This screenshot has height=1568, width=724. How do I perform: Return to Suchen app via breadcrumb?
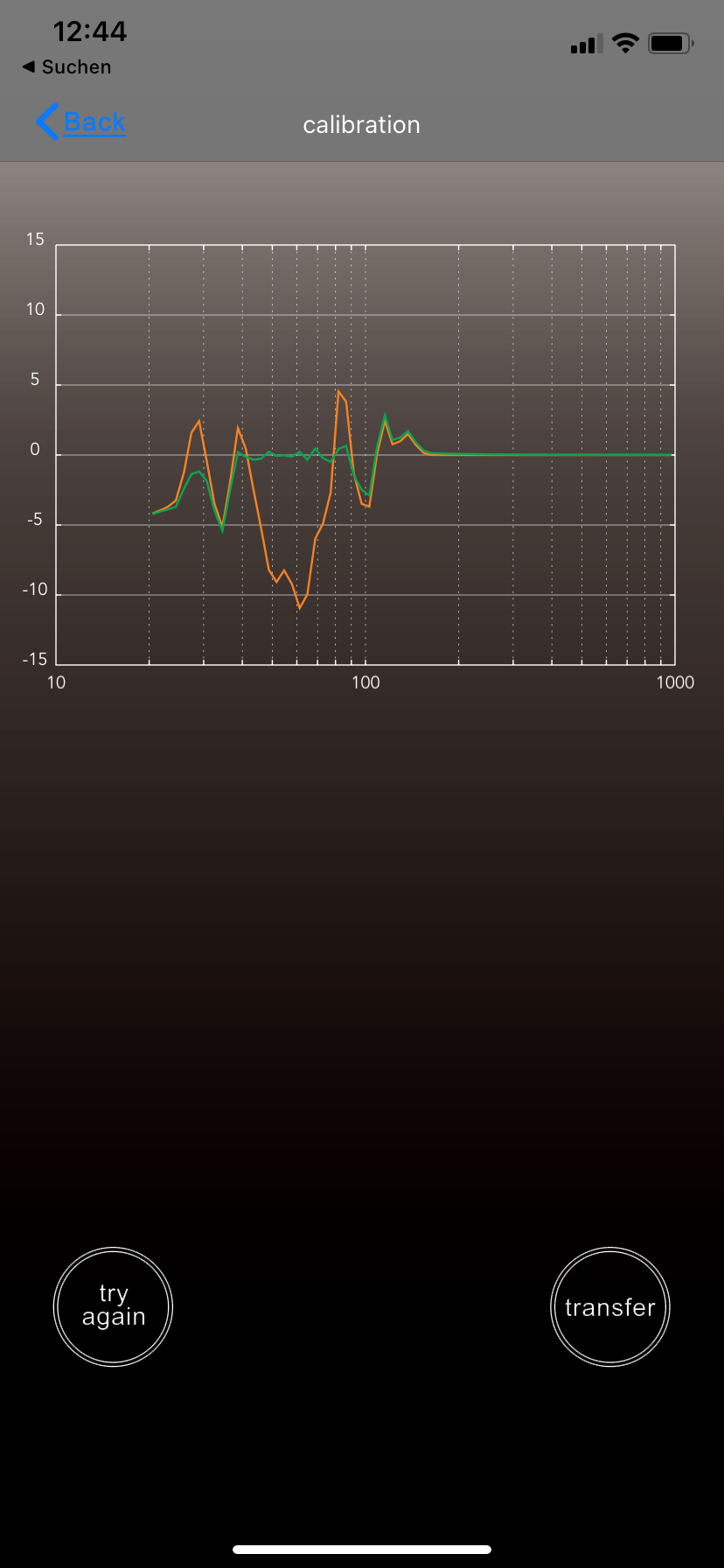coord(67,67)
